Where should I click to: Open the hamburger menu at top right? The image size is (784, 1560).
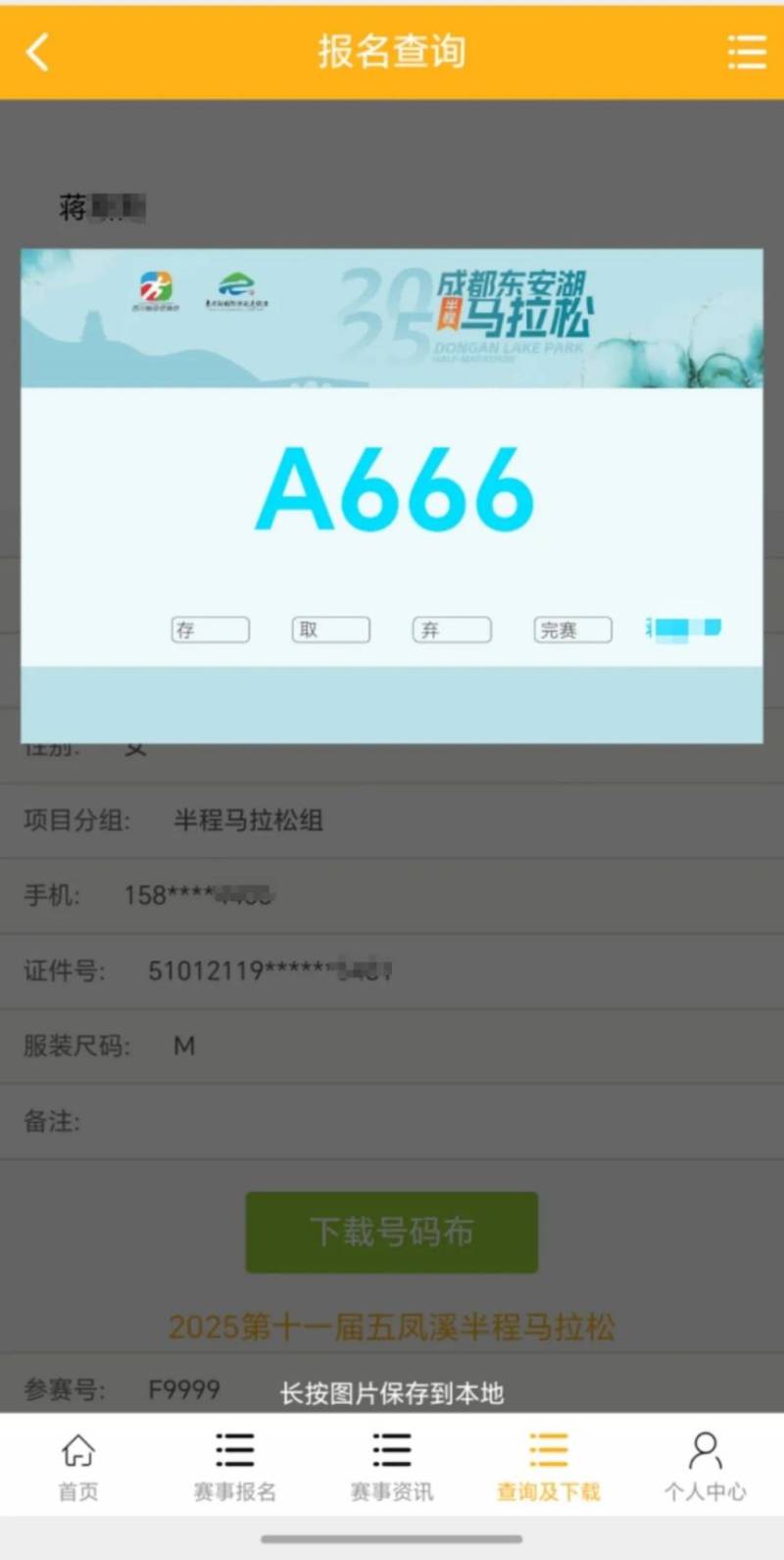746,52
